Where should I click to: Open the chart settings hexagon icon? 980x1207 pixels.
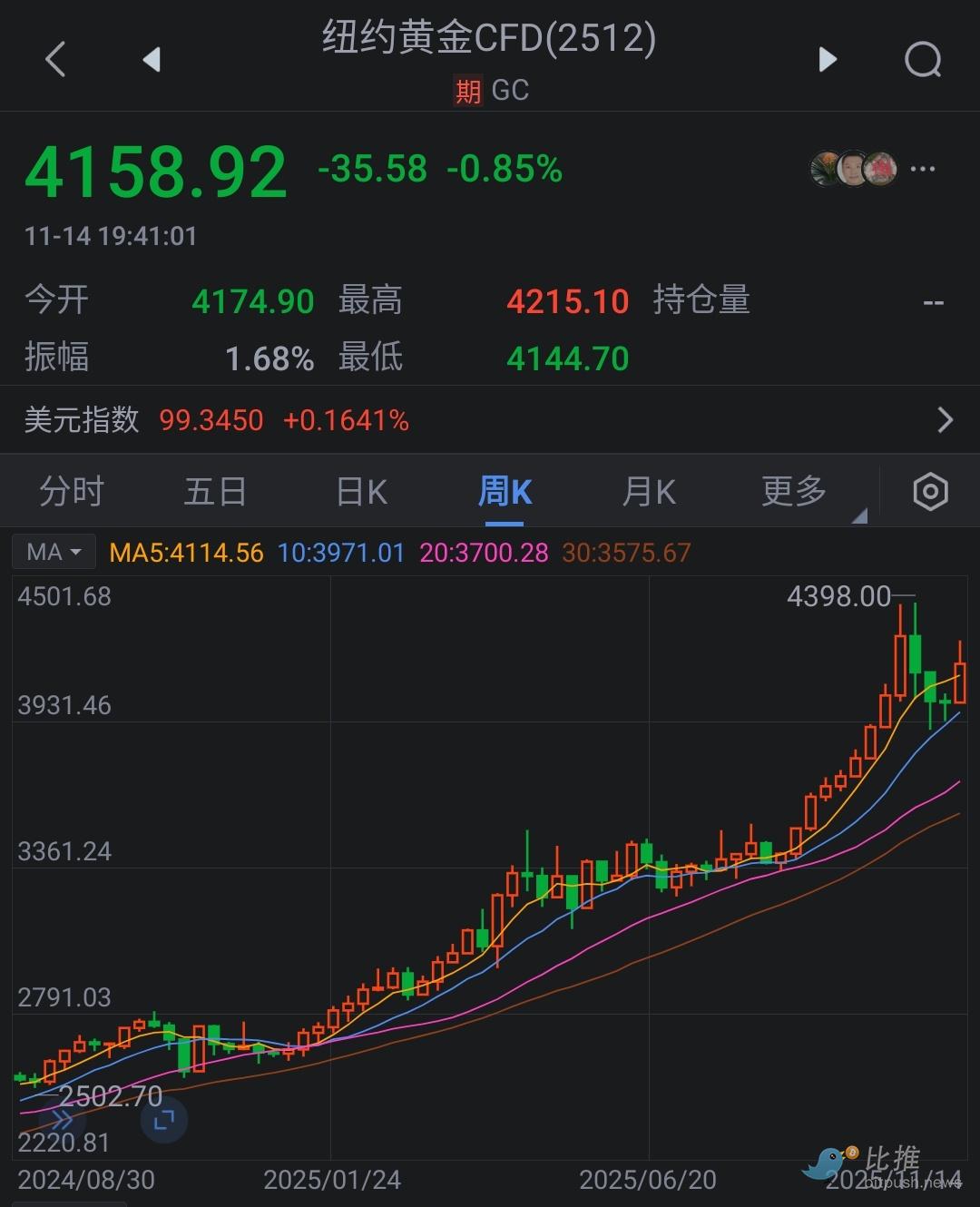[x=930, y=492]
